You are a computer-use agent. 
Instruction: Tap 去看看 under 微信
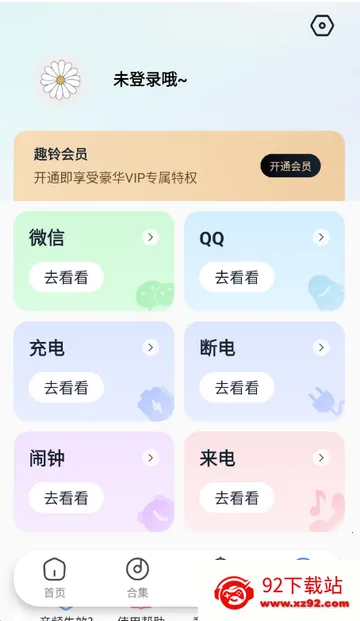point(66,277)
